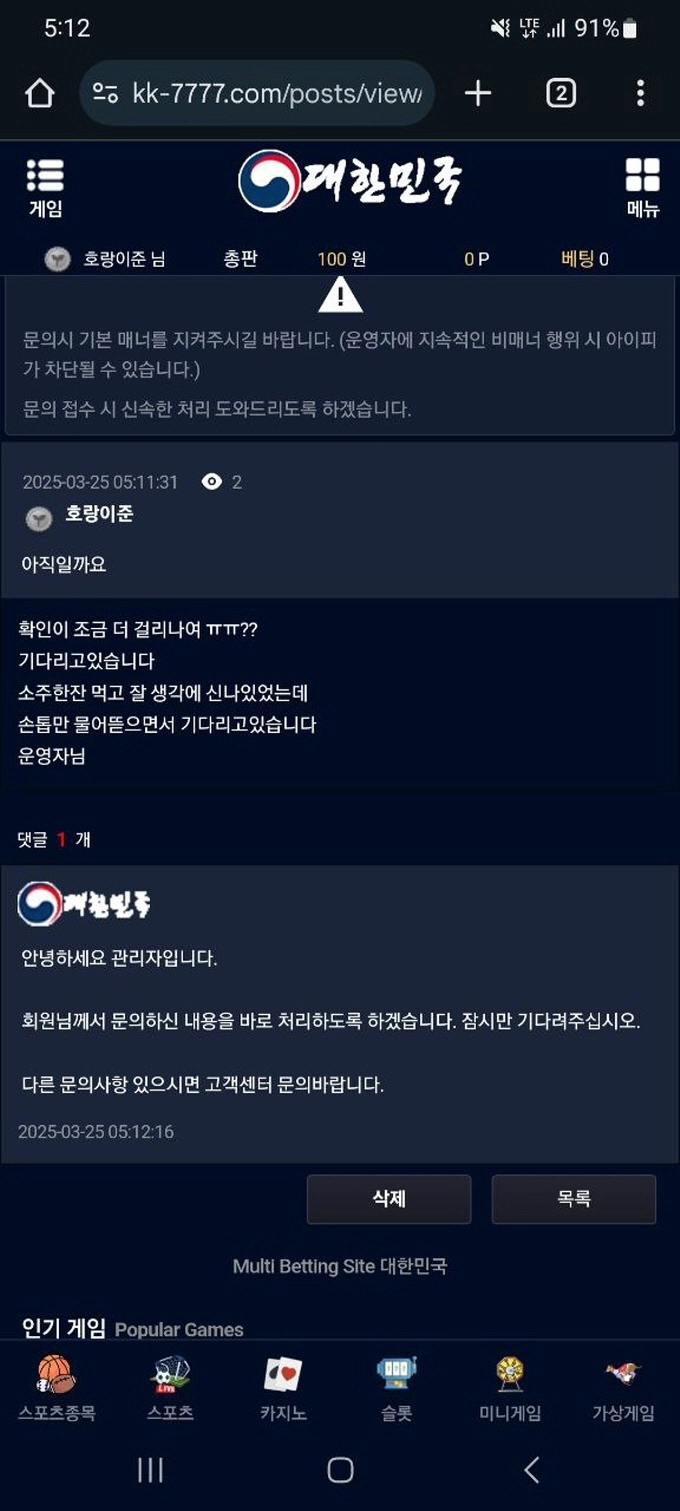Go to the 카지노 section
Viewport: 680px width, 1511px height.
[x=283, y=1388]
